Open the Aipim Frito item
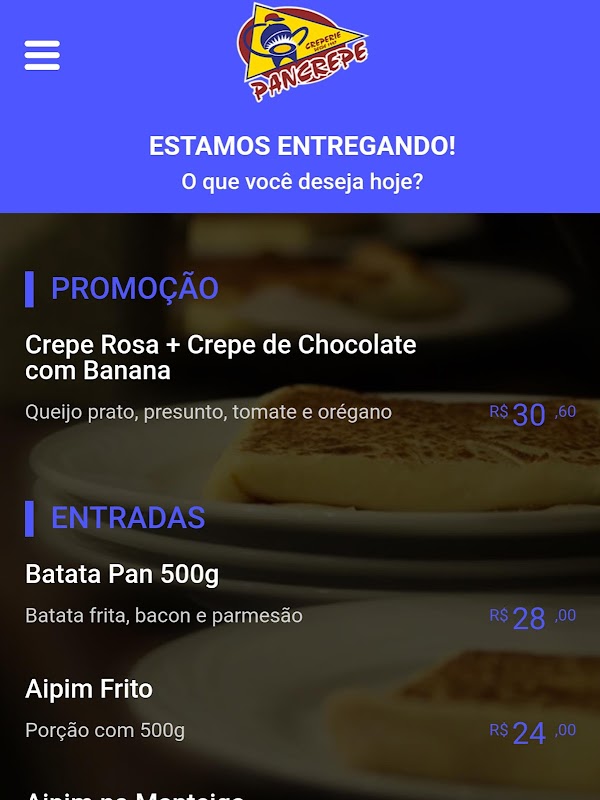This screenshot has width=600, height=800. tap(89, 689)
